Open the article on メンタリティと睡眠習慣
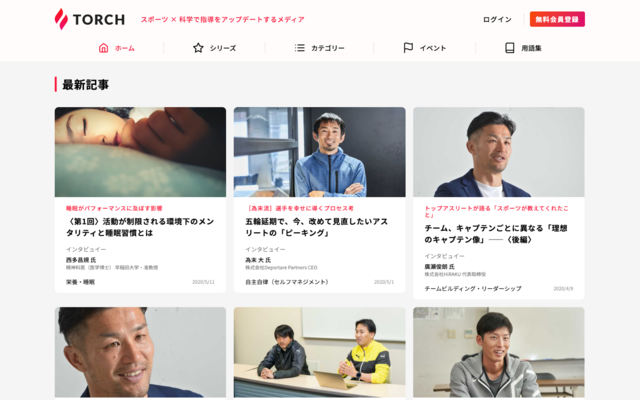 (140, 226)
